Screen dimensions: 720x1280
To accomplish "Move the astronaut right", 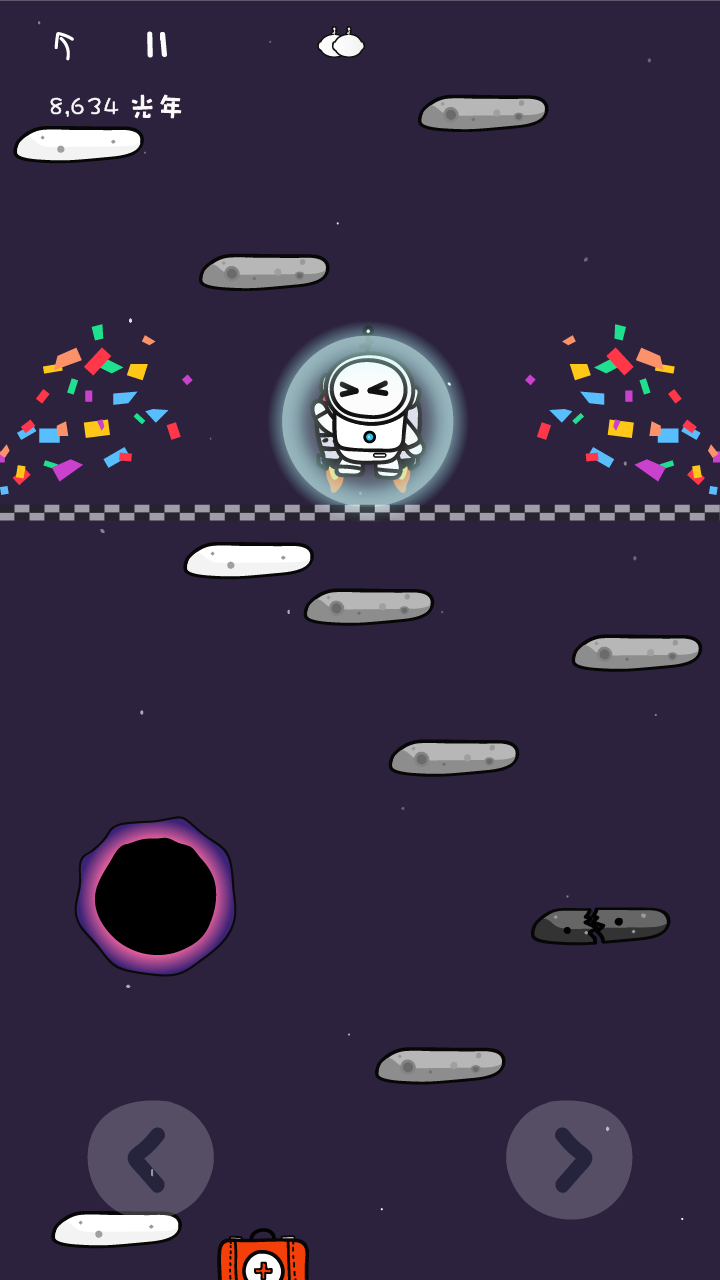I will click(569, 1159).
